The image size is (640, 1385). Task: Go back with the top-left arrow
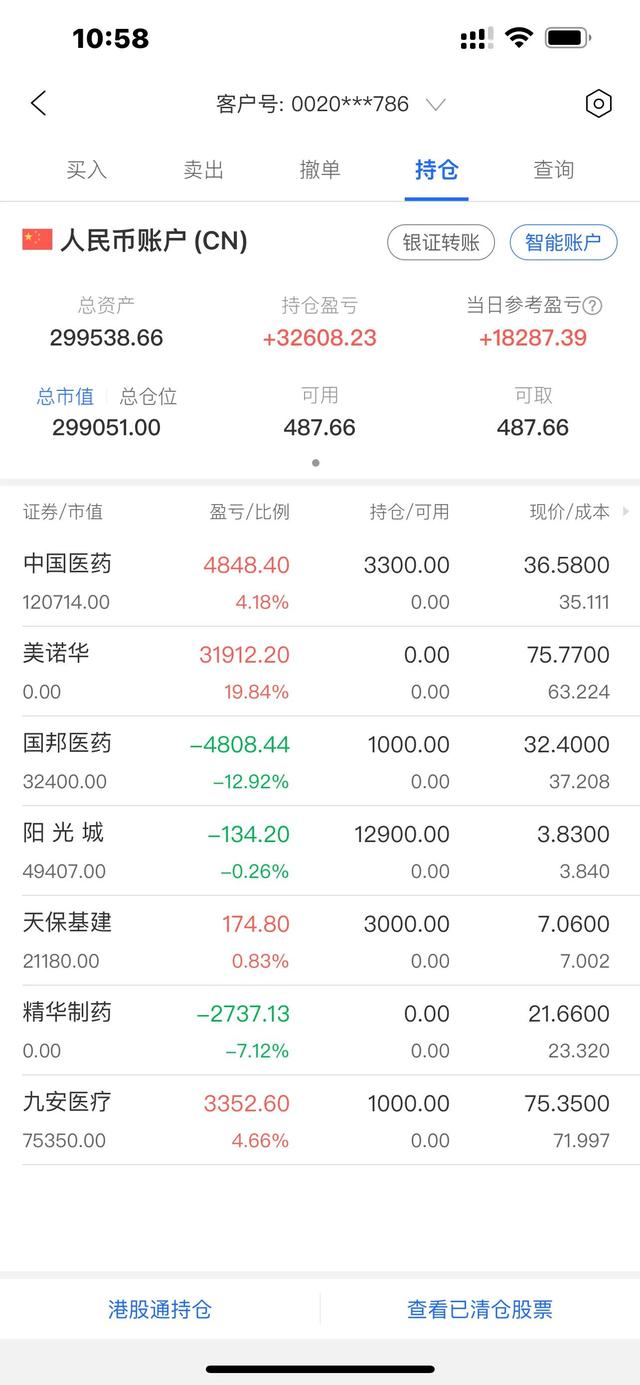(x=38, y=103)
